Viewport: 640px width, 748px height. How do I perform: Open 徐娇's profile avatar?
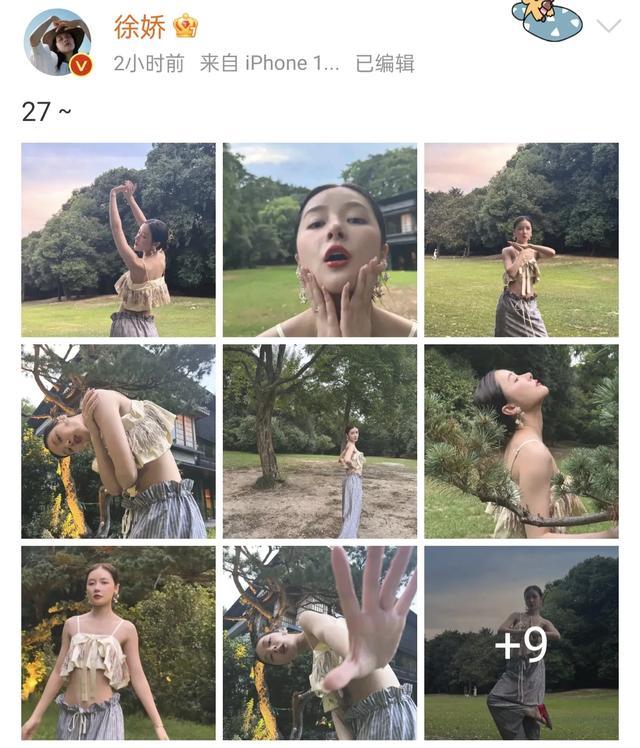(58, 42)
